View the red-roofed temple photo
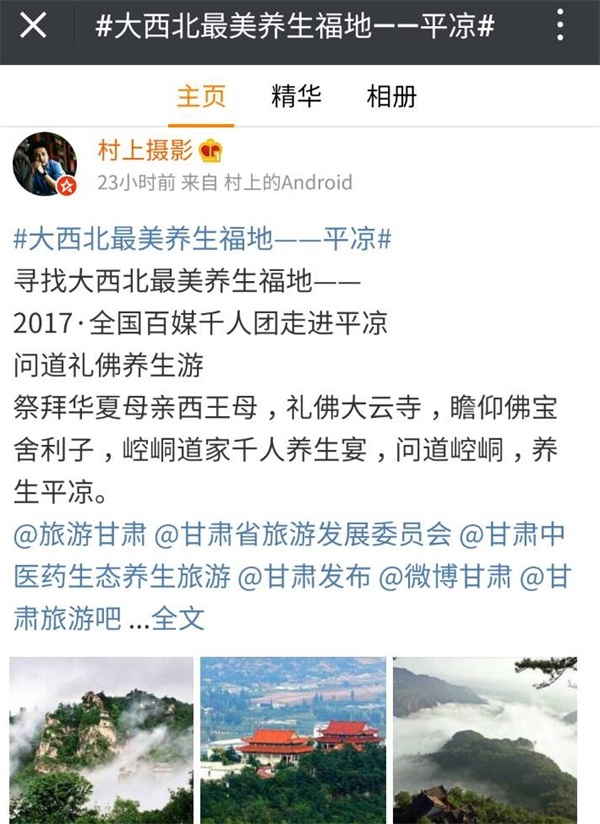Screen dimensions: 600x824 click(293, 740)
